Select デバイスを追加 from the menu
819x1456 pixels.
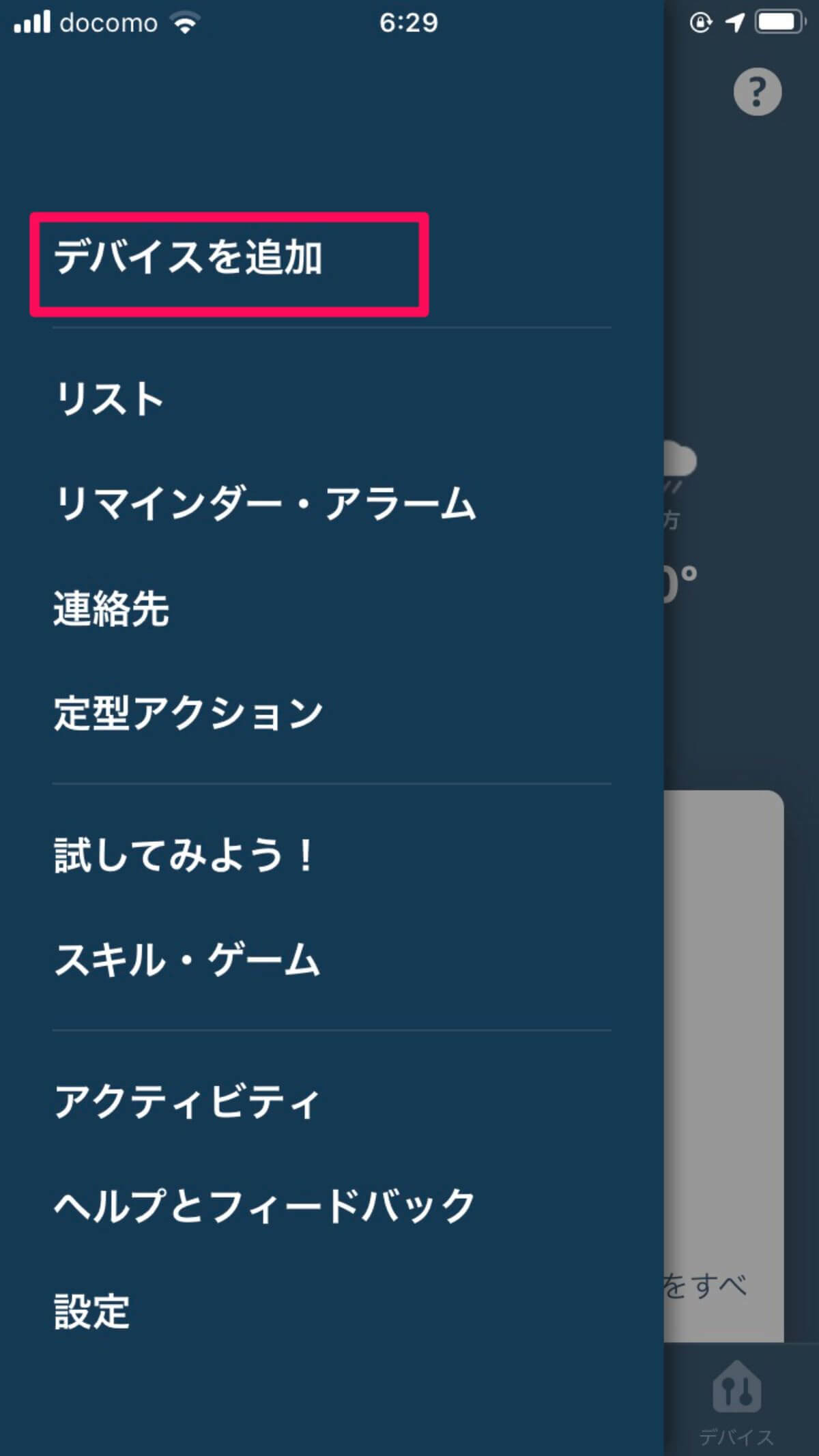coord(188,258)
